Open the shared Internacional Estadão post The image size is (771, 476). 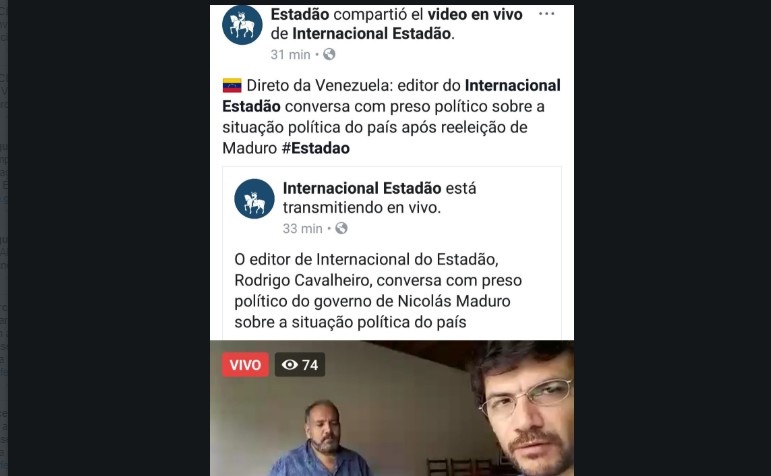click(390, 280)
